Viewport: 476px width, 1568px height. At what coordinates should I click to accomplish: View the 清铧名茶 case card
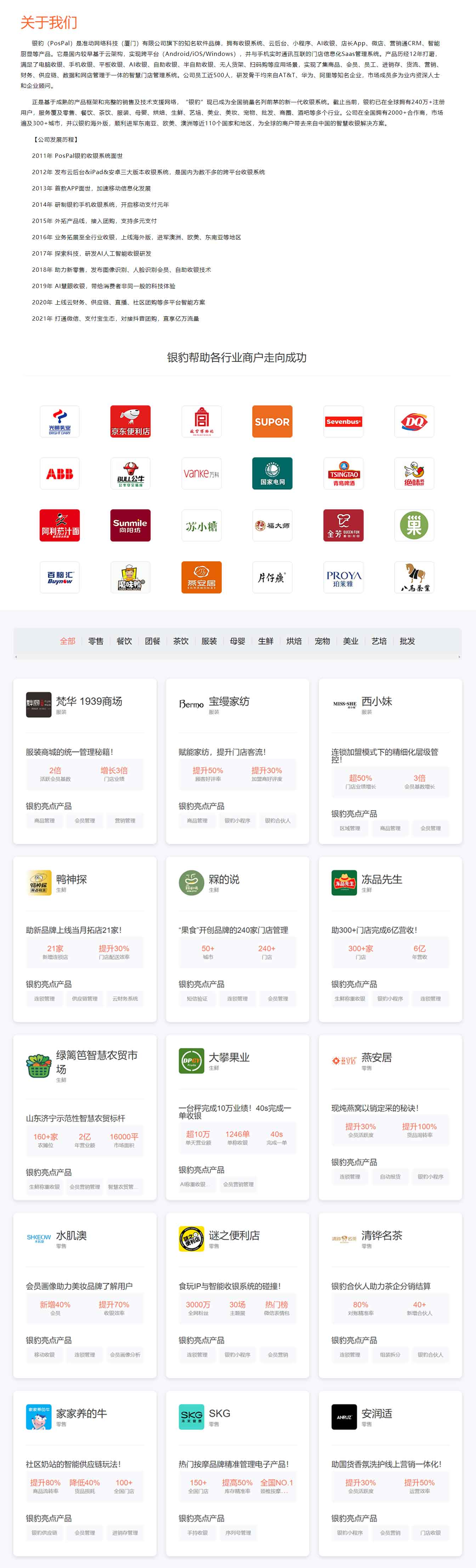(390, 1295)
